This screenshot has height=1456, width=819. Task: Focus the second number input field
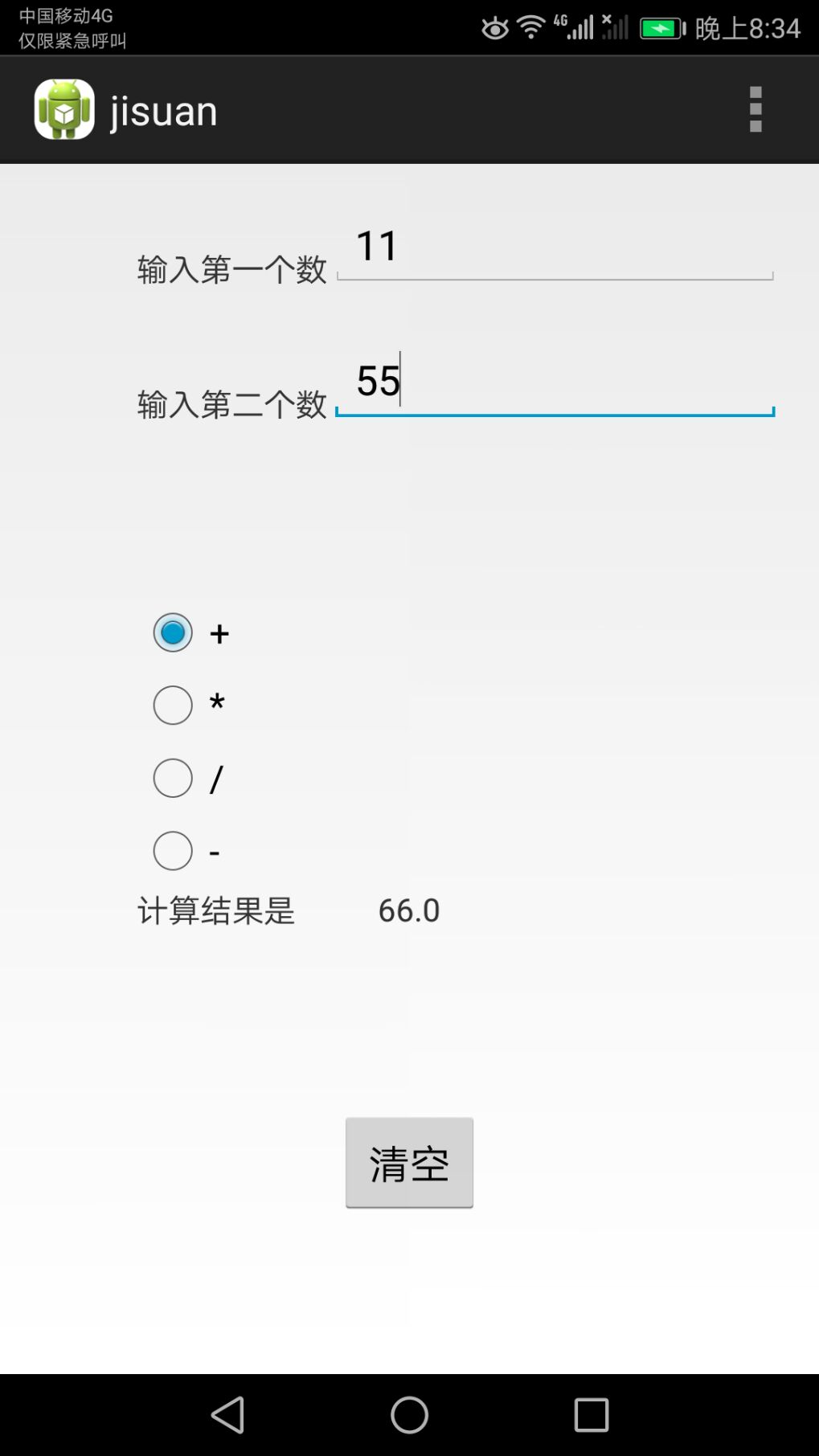tap(555, 382)
